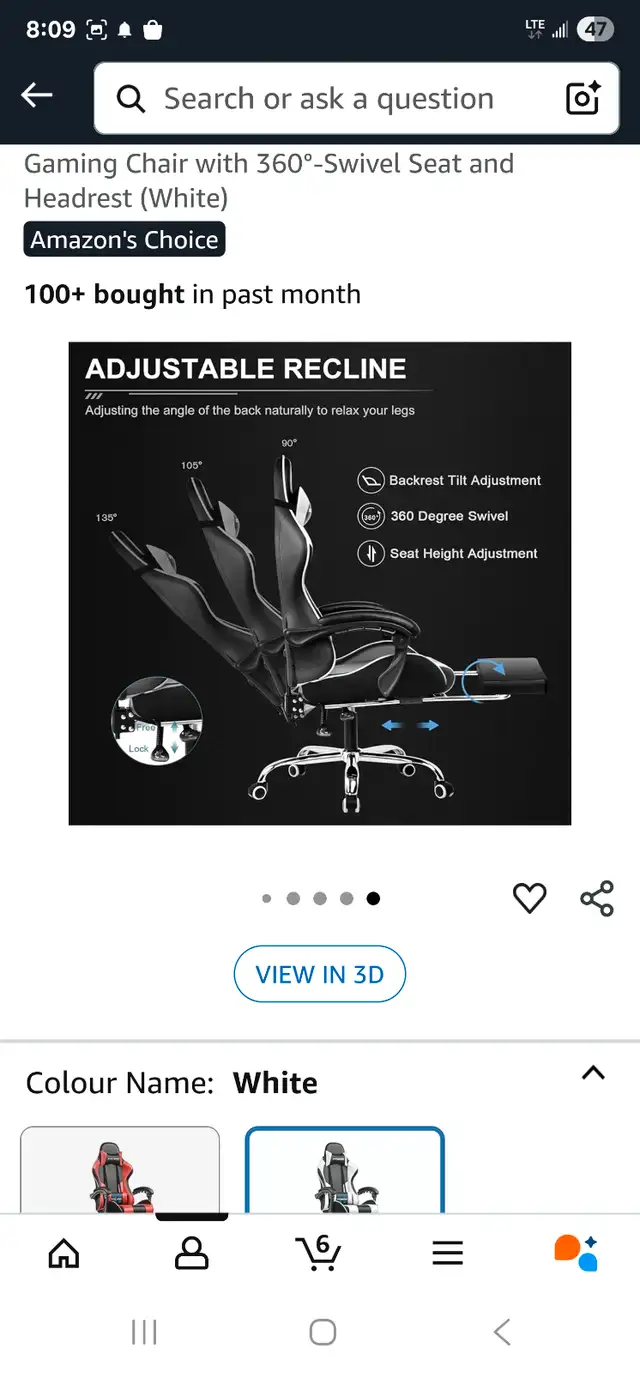Open the cart with 6 items
The height and width of the screenshot is (1373, 640).
pyautogui.click(x=319, y=1252)
